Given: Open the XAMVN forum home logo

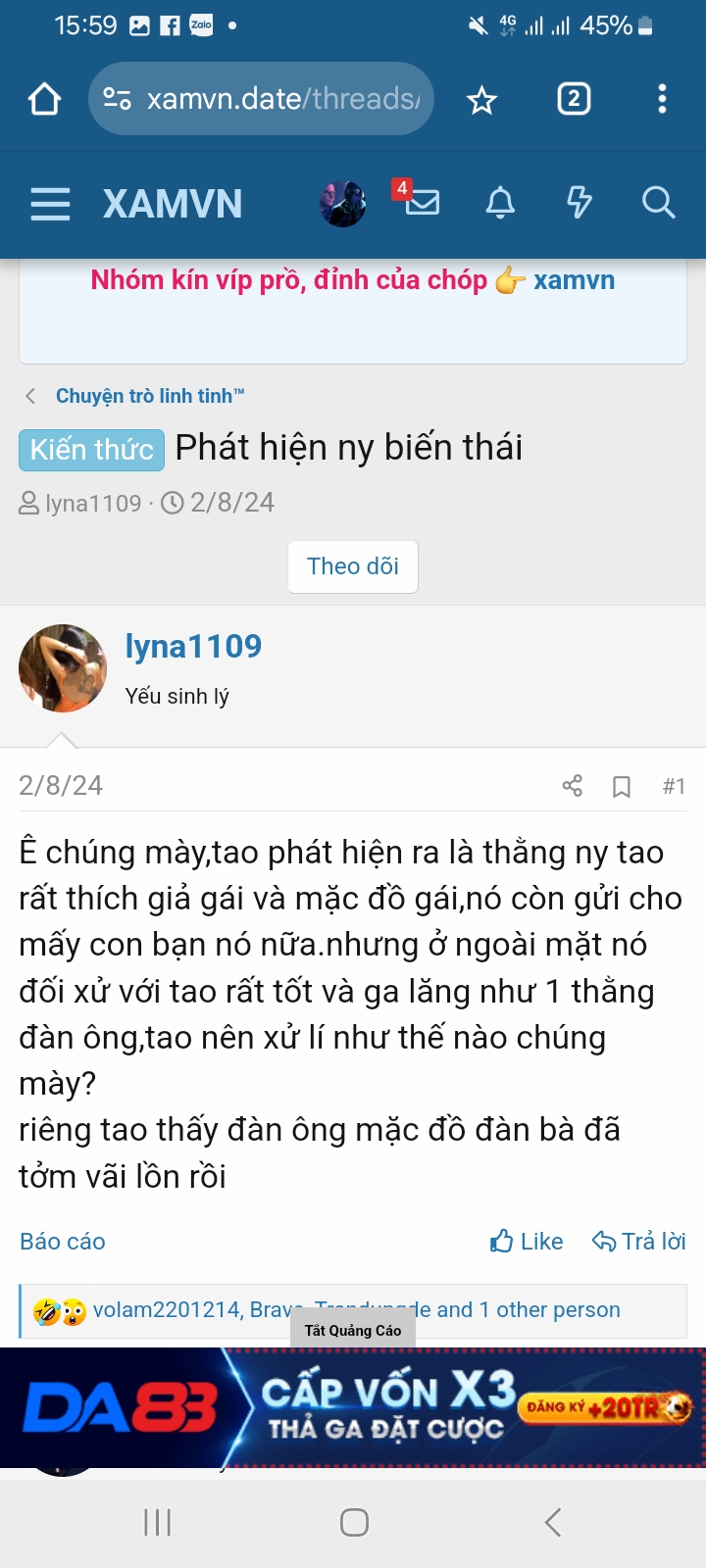Looking at the screenshot, I should pyautogui.click(x=173, y=204).
